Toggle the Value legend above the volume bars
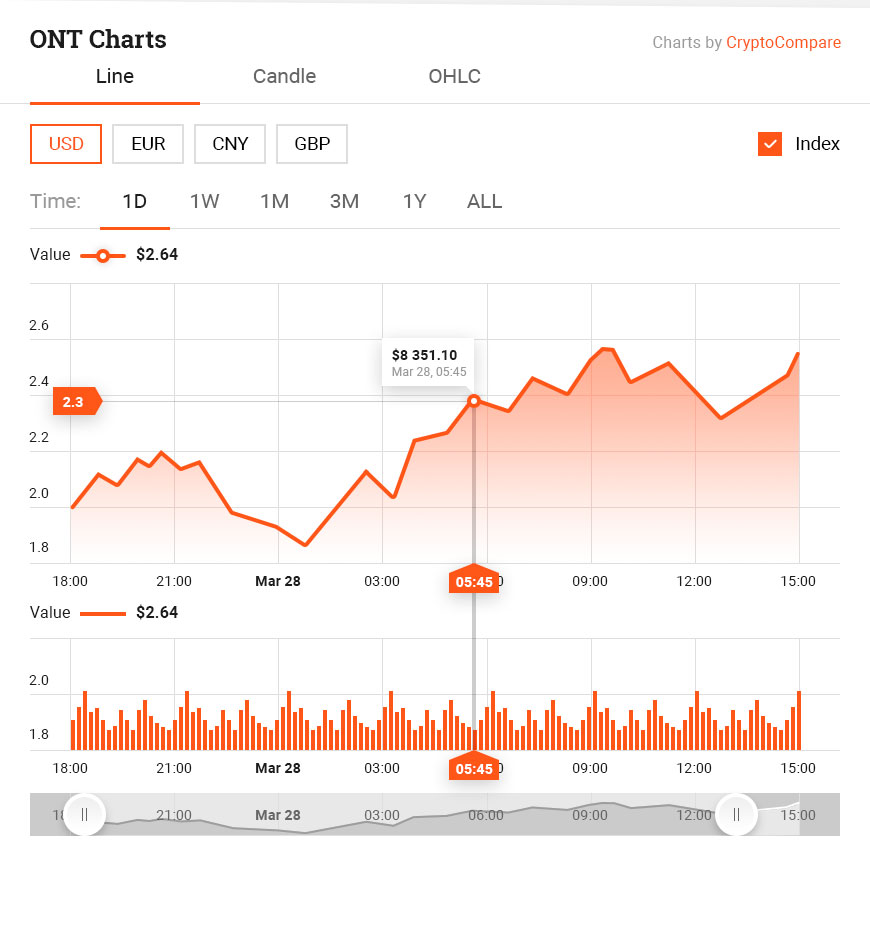Image resolution: width=870 pixels, height=927 pixels. [x=103, y=613]
